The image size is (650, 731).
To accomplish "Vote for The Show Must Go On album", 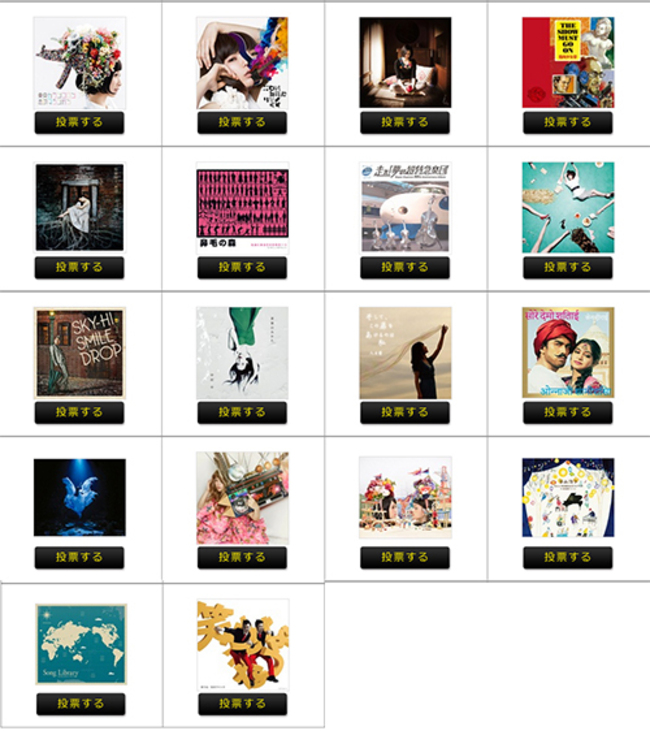I will pyautogui.click(x=567, y=122).
